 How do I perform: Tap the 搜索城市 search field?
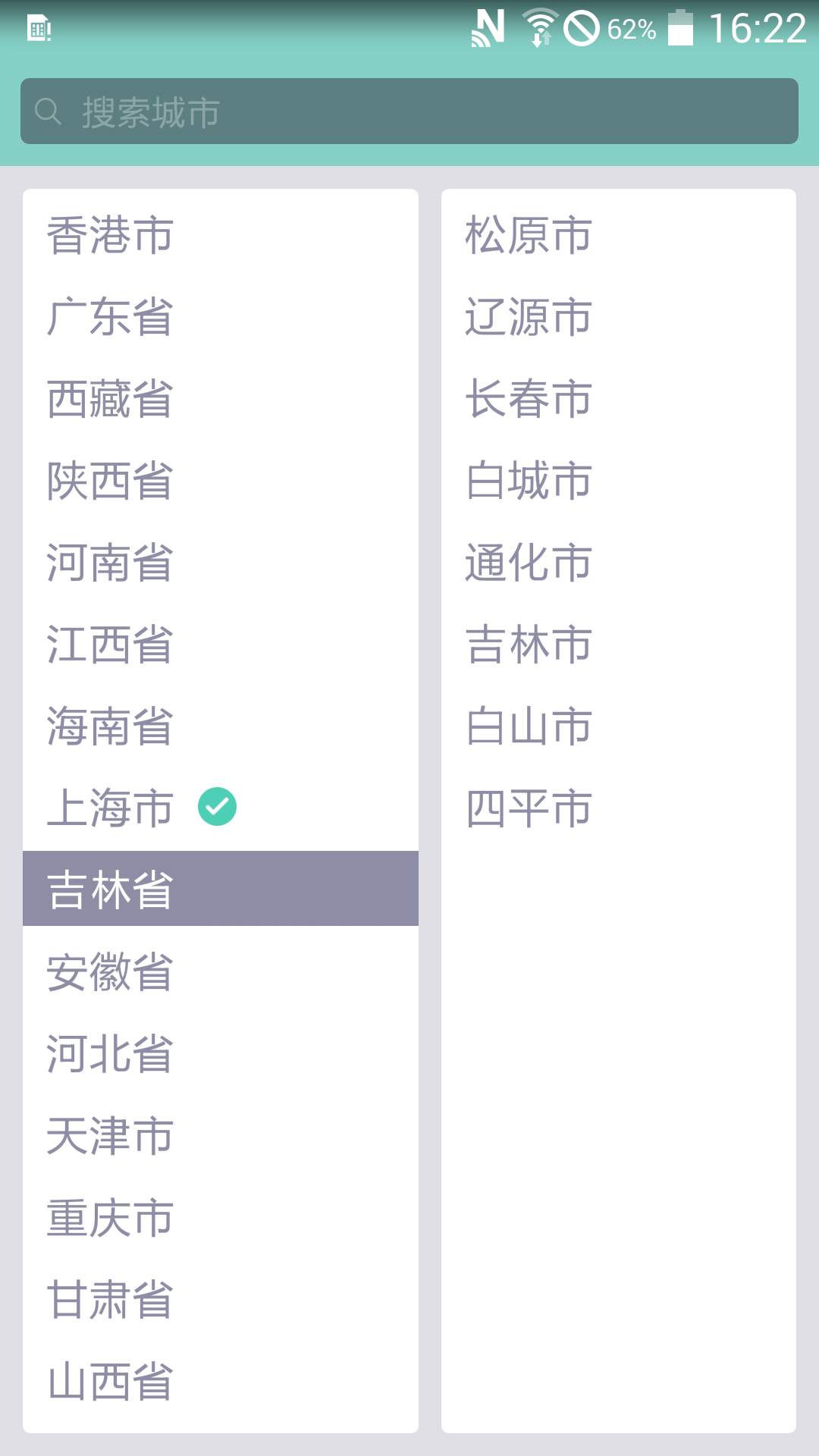(409, 111)
